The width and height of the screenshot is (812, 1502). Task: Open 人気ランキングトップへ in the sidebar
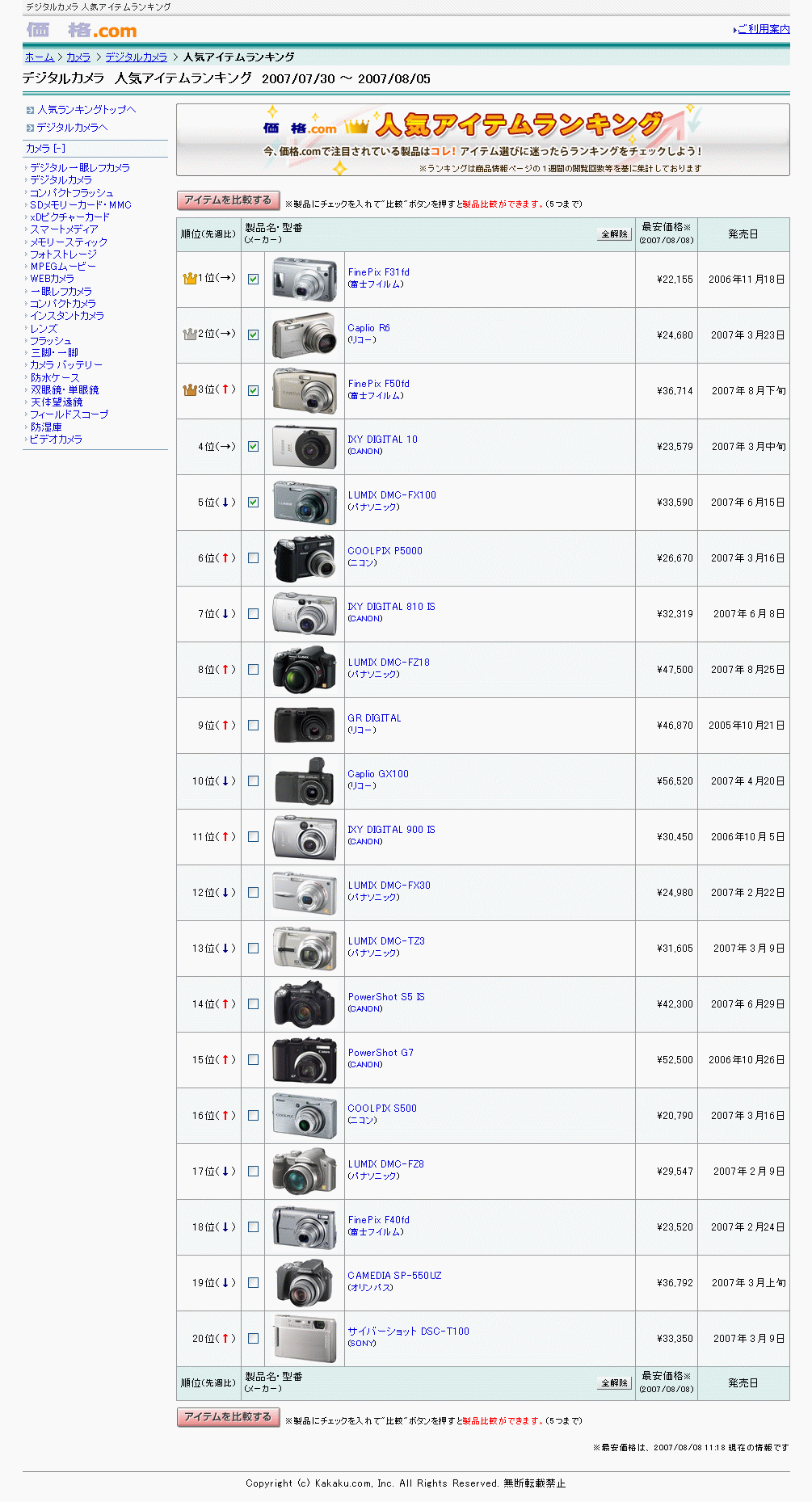(86, 110)
